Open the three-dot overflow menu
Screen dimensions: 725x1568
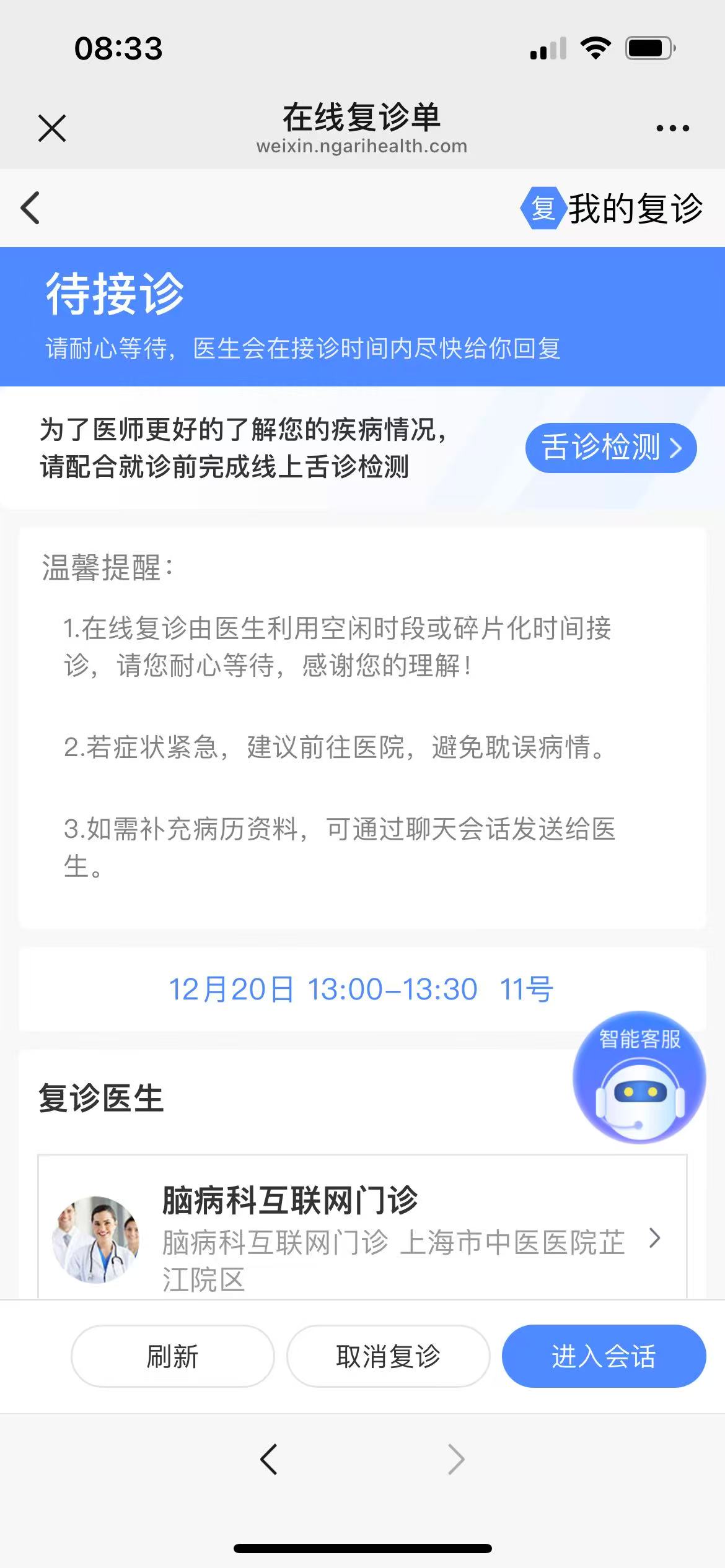coord(672,128)
